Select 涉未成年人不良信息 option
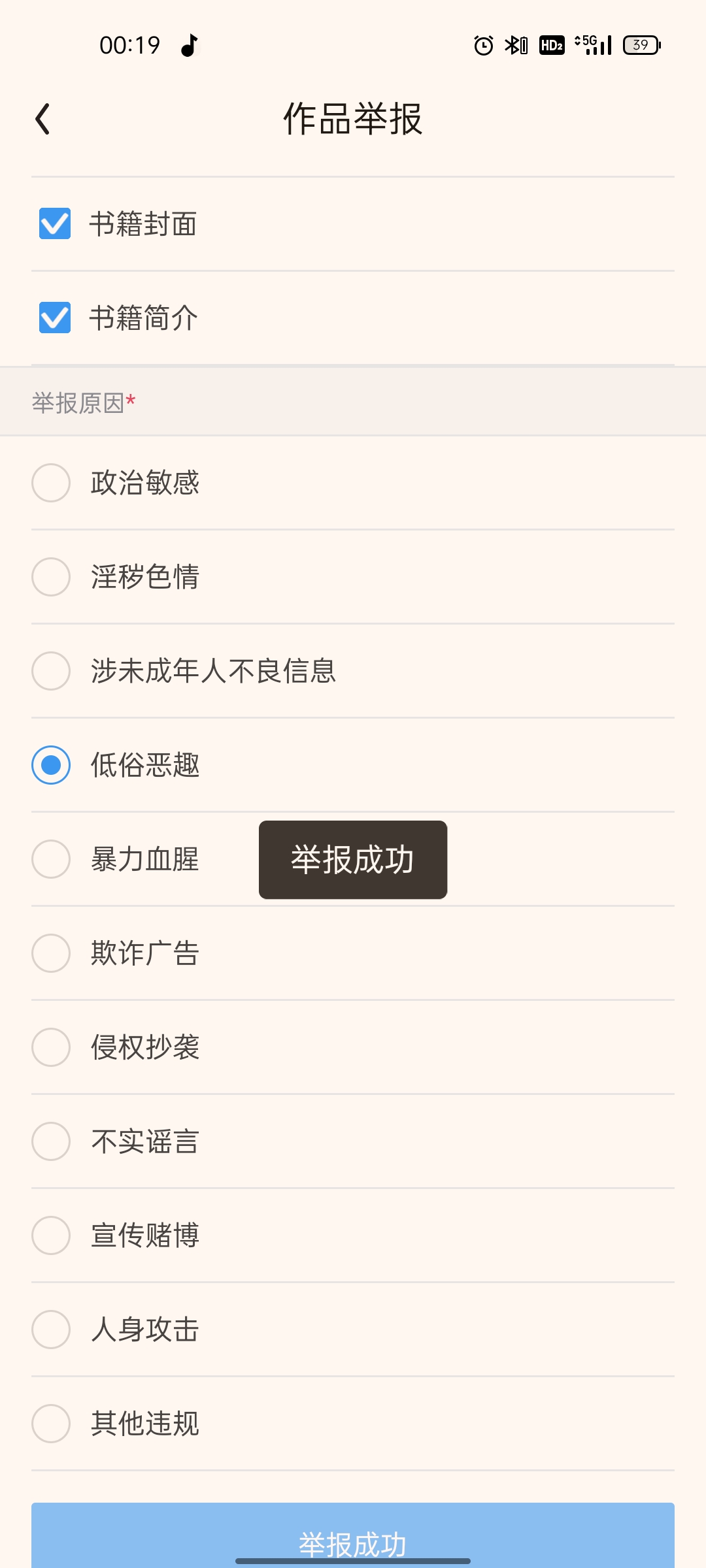This screenshot has width=706, height=1568. 51,671
